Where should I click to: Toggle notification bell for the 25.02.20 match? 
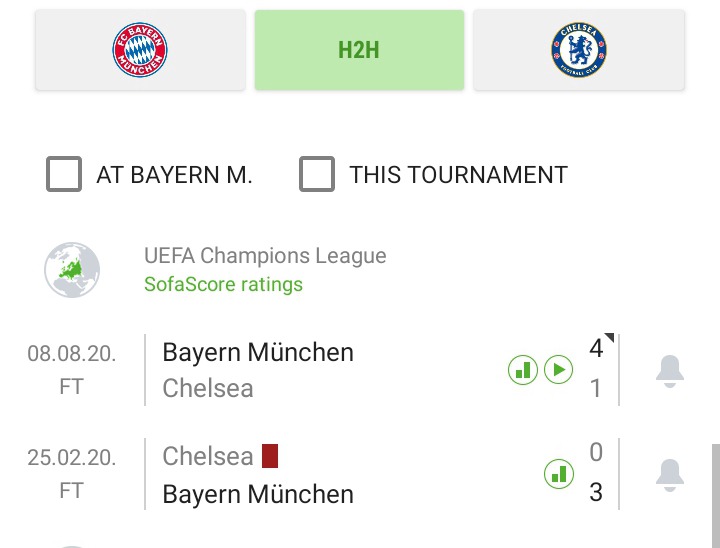[669, 474]
